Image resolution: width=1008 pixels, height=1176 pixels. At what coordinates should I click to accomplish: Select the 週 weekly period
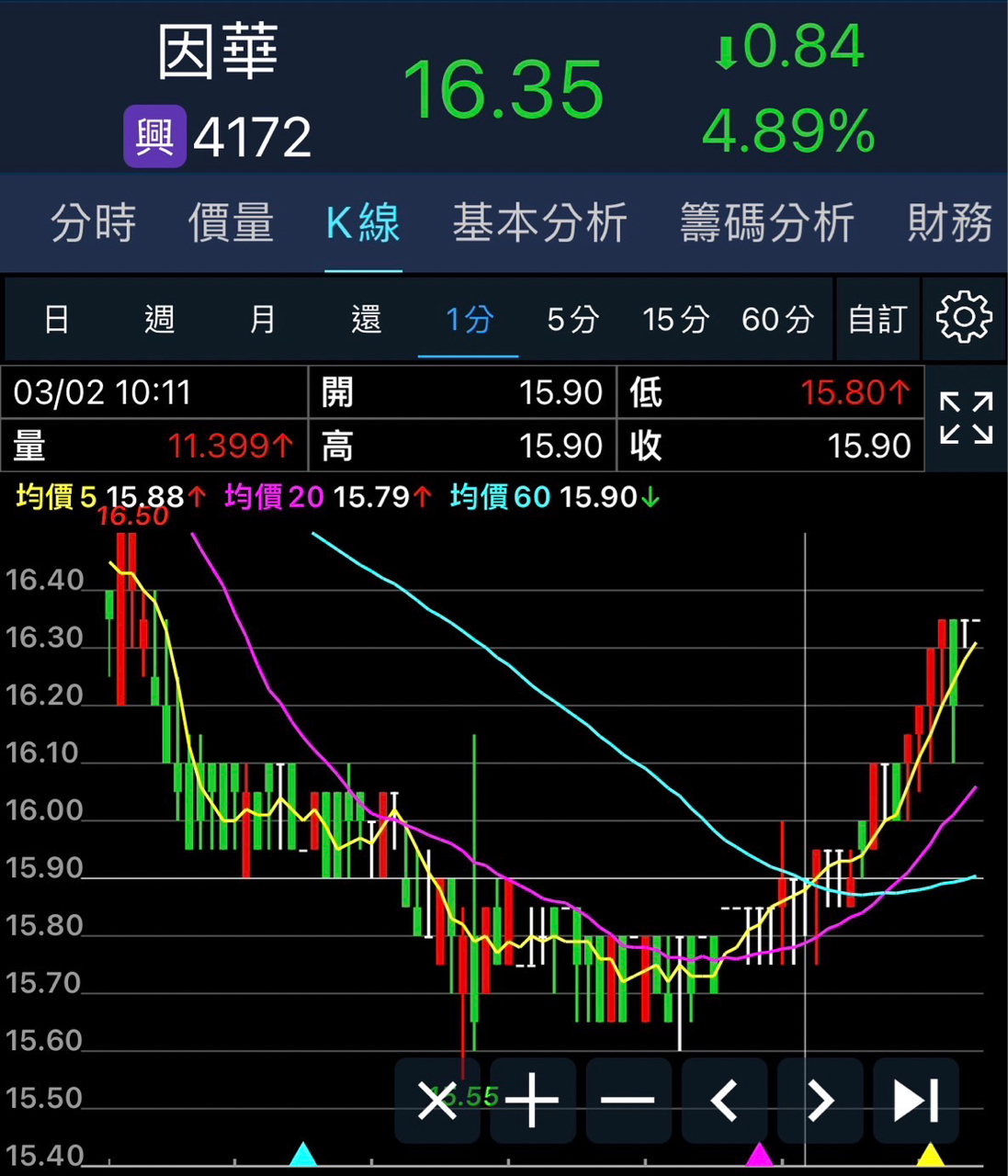coord(160,320)
